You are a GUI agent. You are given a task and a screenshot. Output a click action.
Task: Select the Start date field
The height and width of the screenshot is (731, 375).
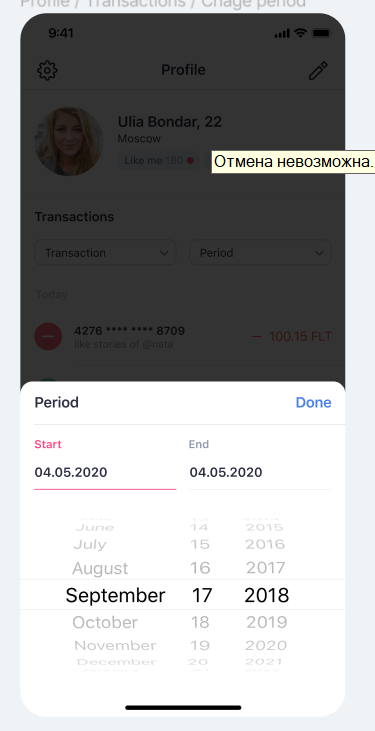(x=105, y=464)
